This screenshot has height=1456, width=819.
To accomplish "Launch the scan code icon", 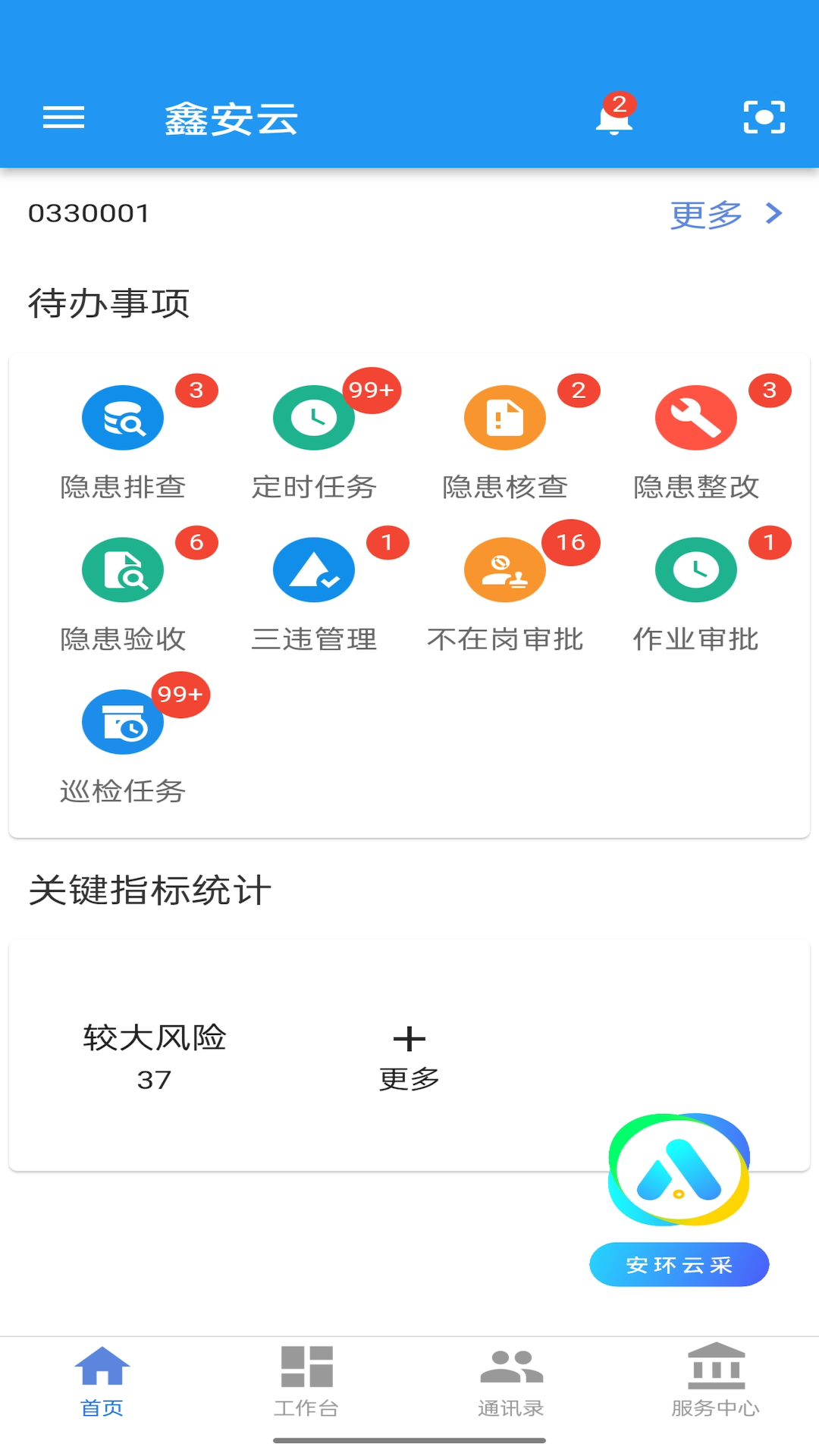I will coord(764,118).
